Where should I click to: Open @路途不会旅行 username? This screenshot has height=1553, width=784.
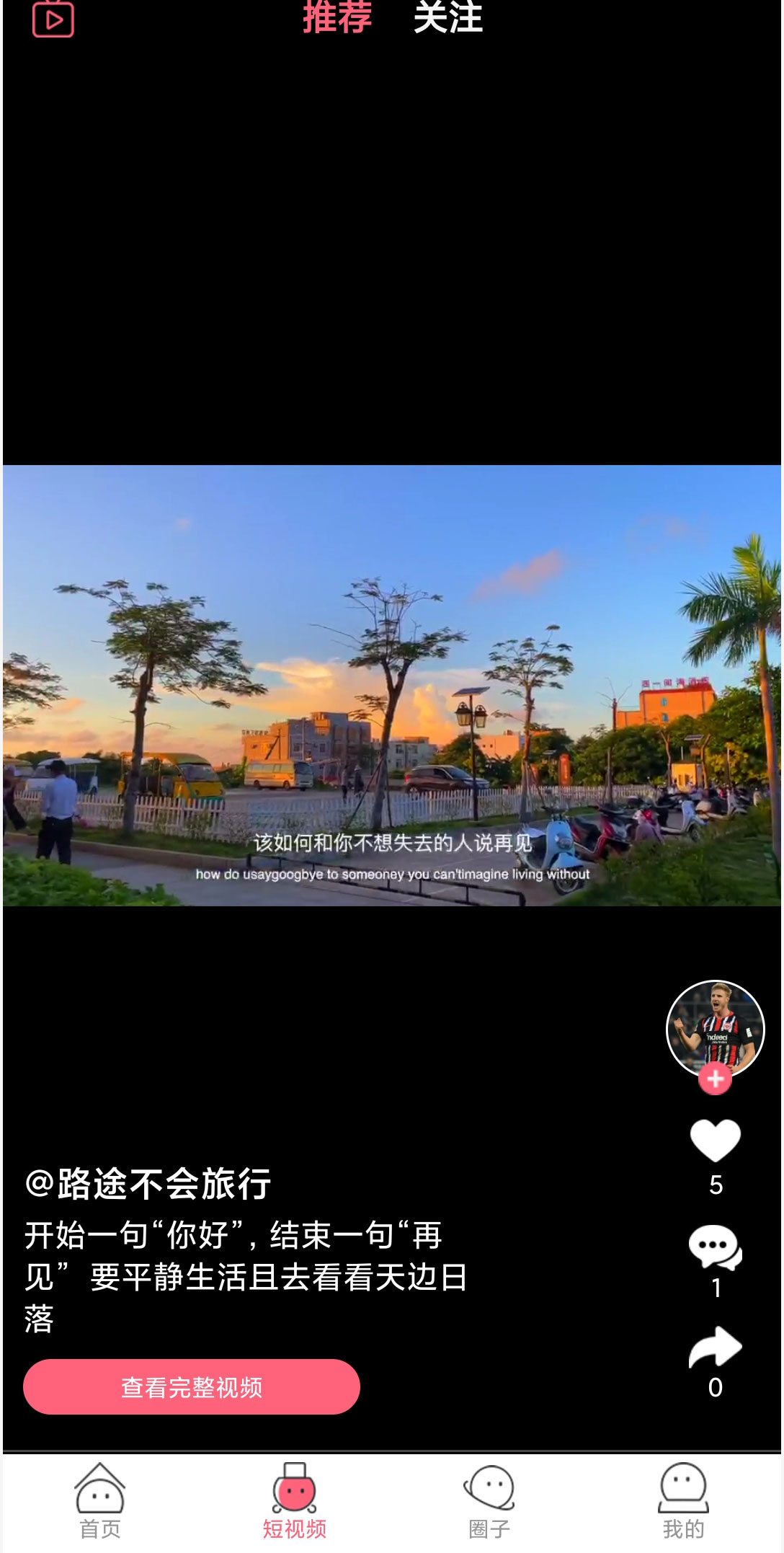click(x=148, y=1184)
